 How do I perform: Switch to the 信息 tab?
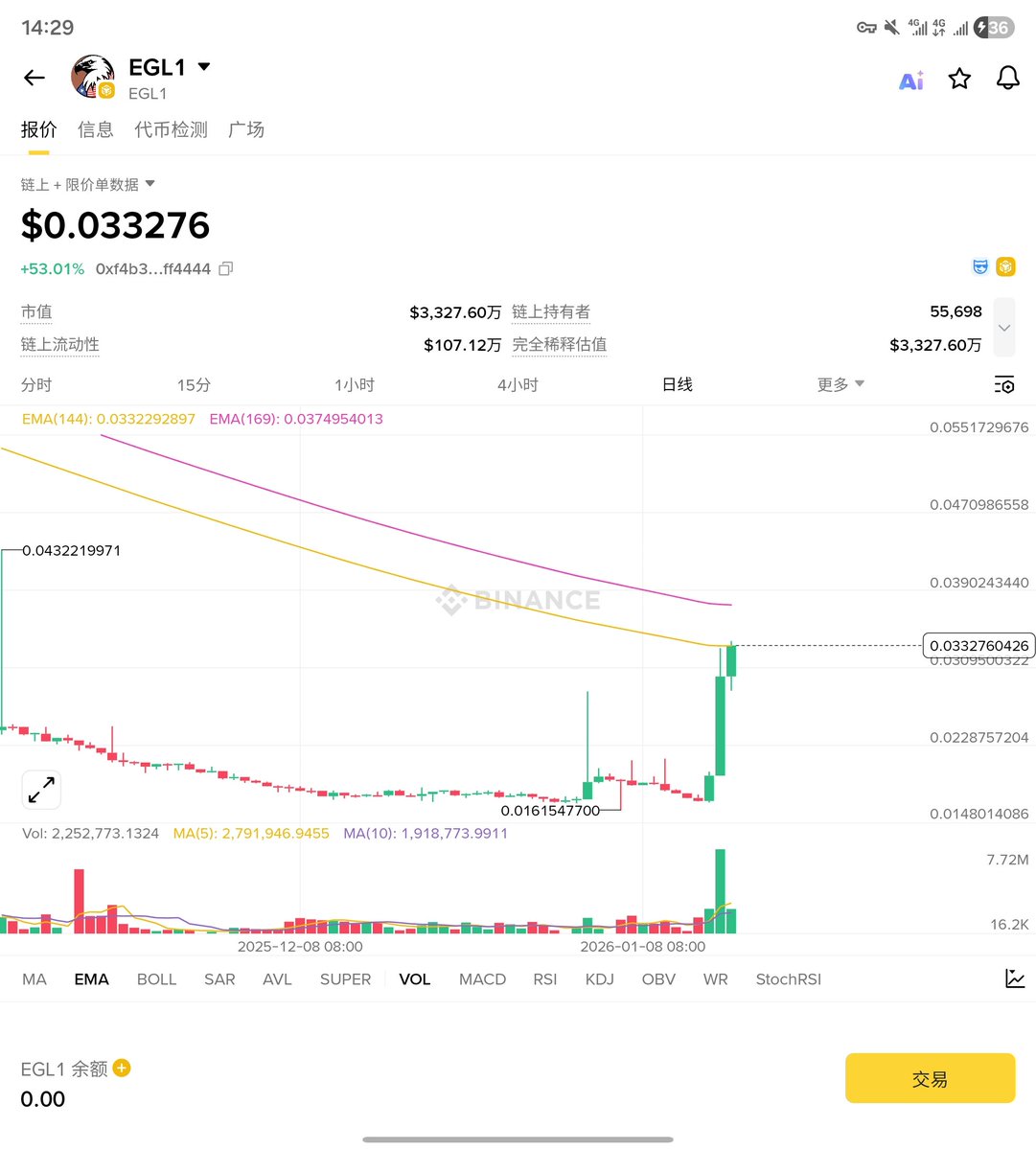point(95,129)
